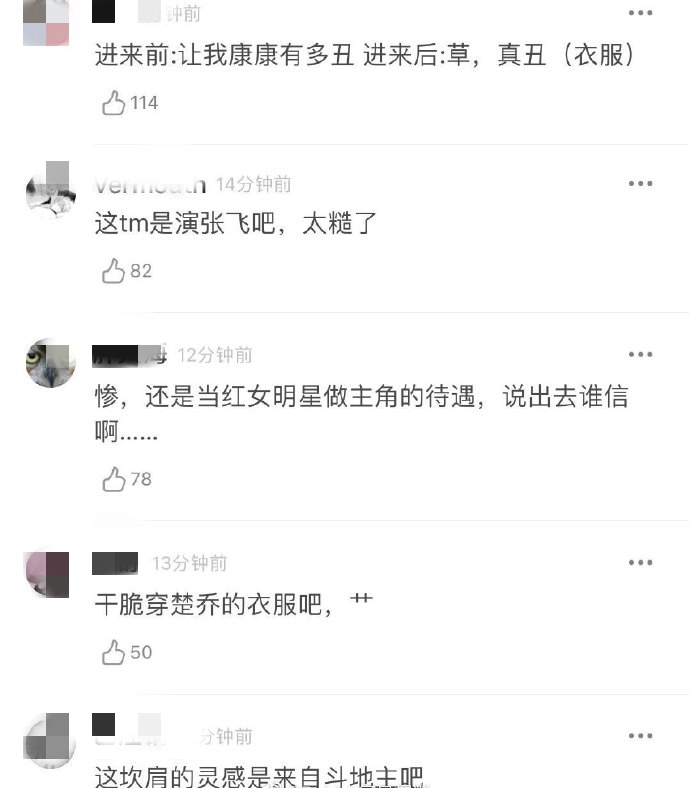This screenshot has width=689, height=788.
Task: Open the profile of the 当红女明星 commenter
Action: coord(50,362)
